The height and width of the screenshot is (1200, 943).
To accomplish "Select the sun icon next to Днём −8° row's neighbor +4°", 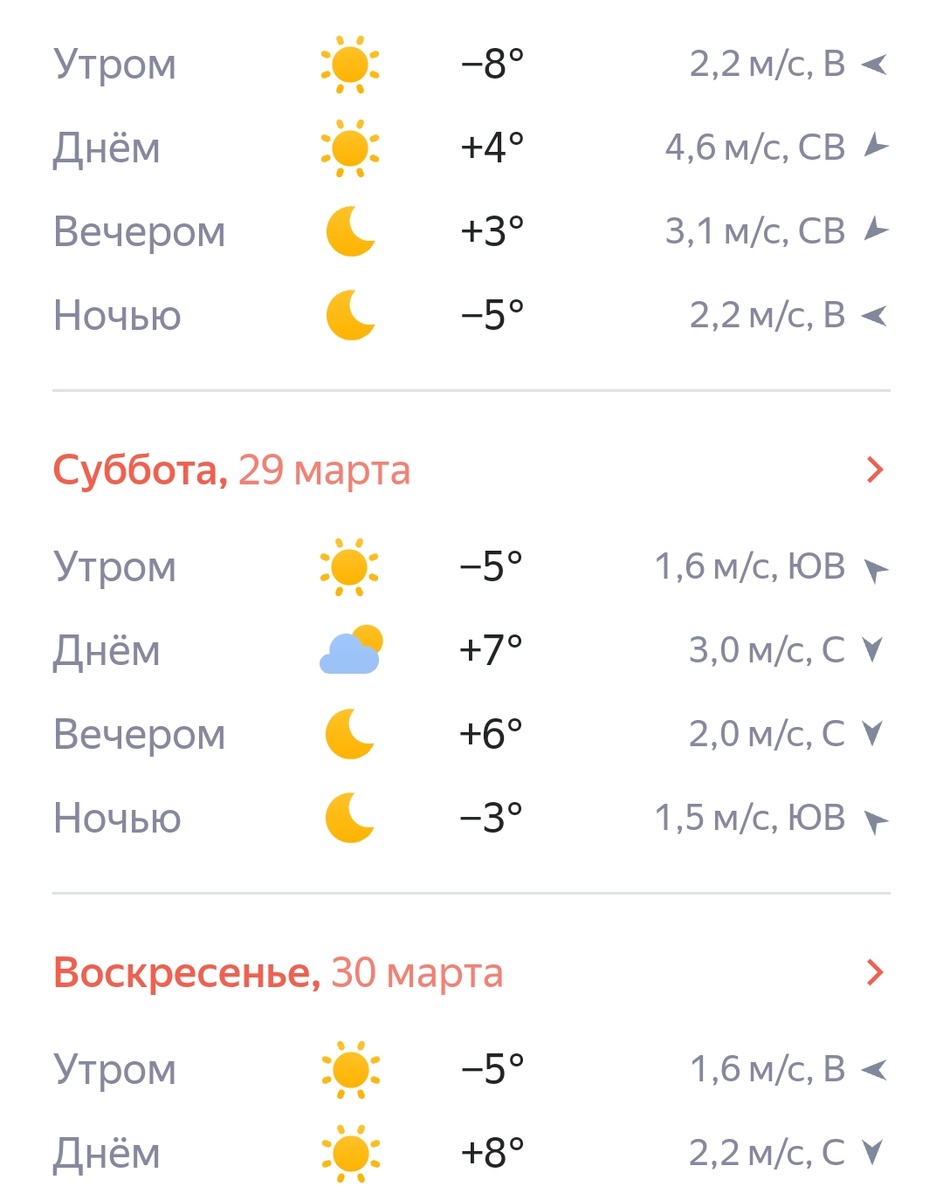I will 348,147.
